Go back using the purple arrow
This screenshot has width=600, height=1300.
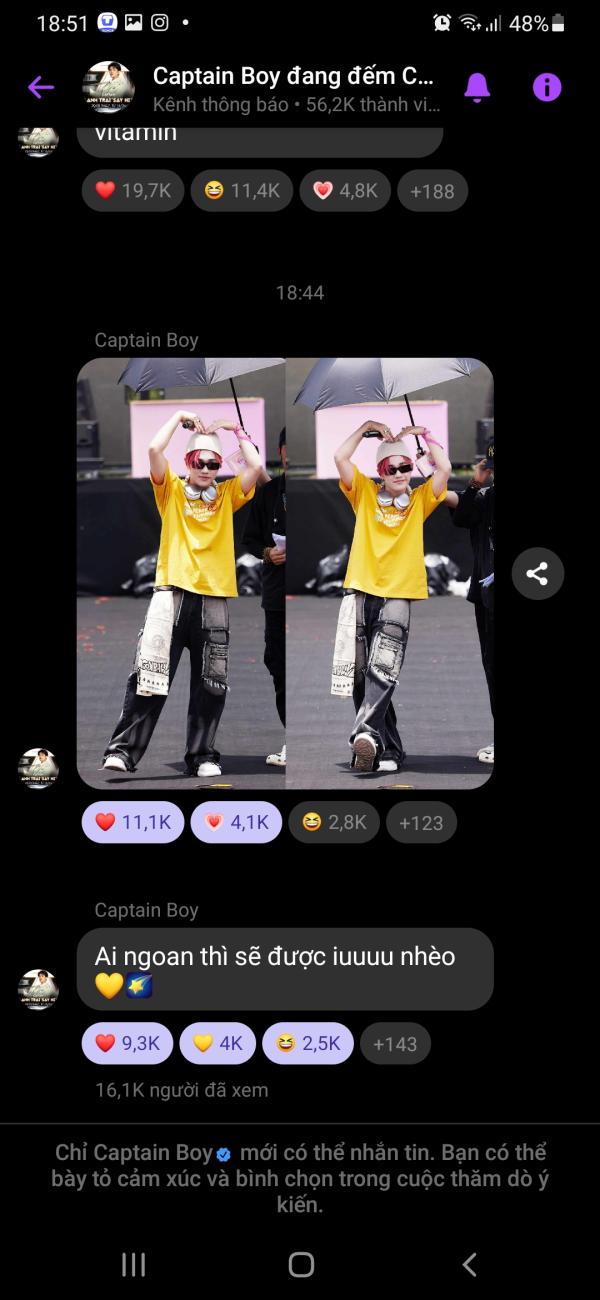click(x=41, y=87)
